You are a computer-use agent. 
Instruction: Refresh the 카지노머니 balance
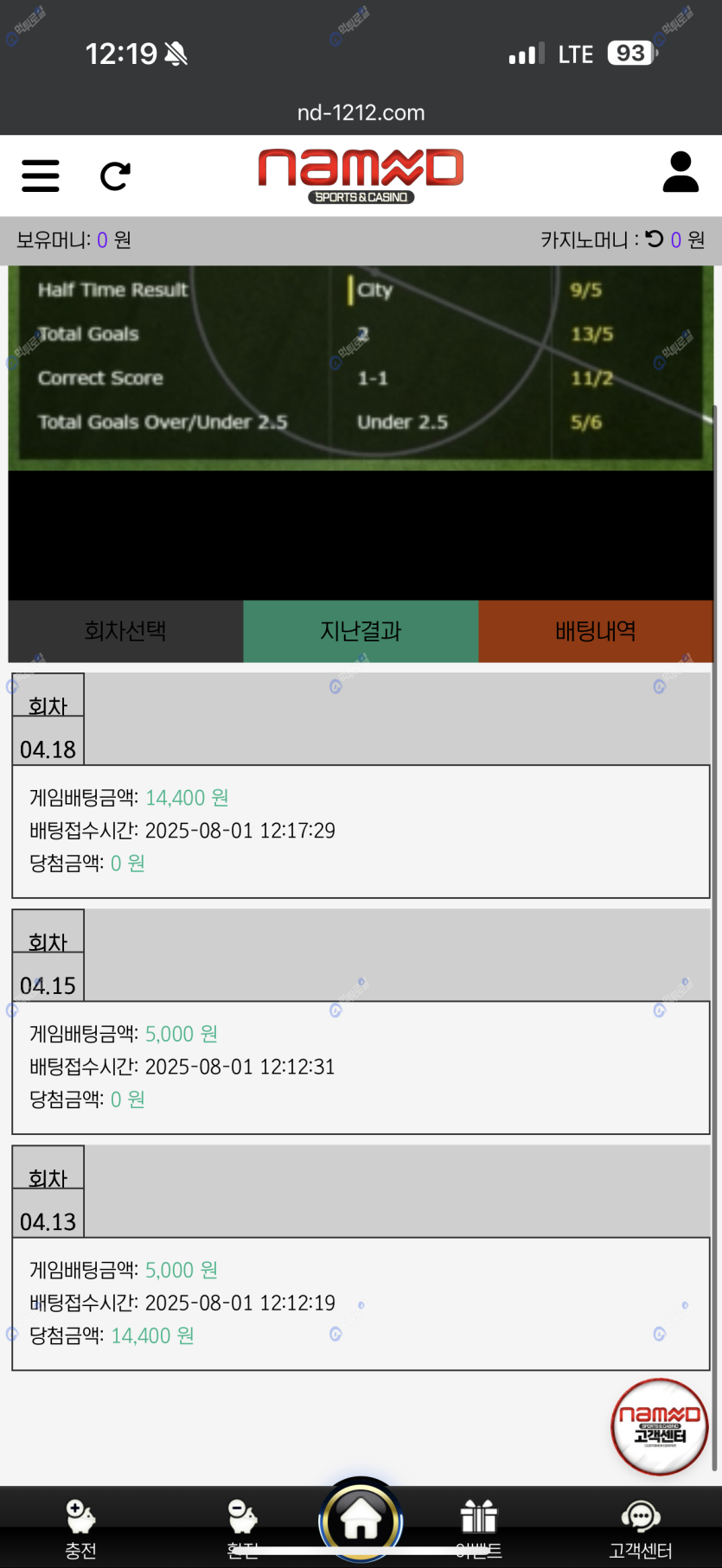[655, 239]
